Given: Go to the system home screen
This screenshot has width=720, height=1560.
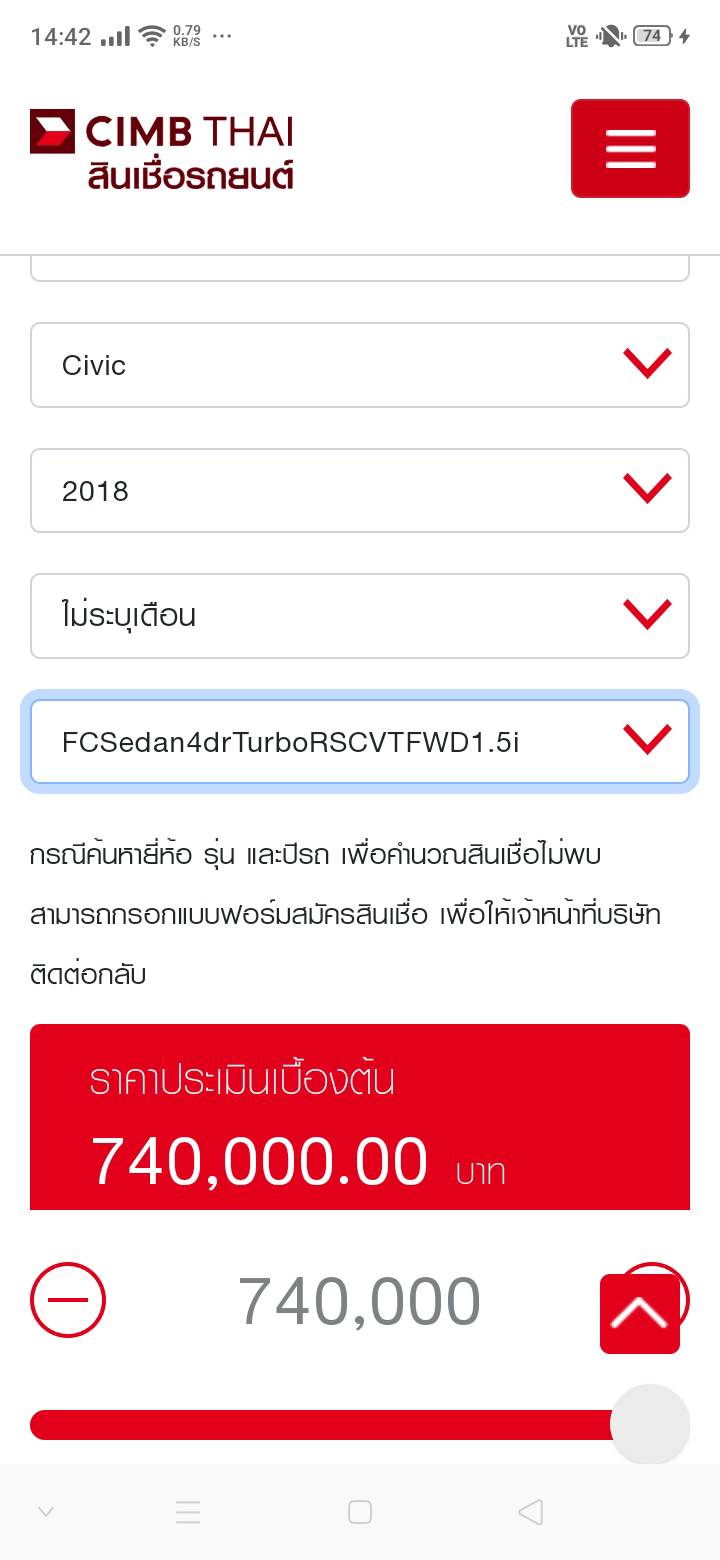Looking at the screenshot, I should [x=360, y=1512].
